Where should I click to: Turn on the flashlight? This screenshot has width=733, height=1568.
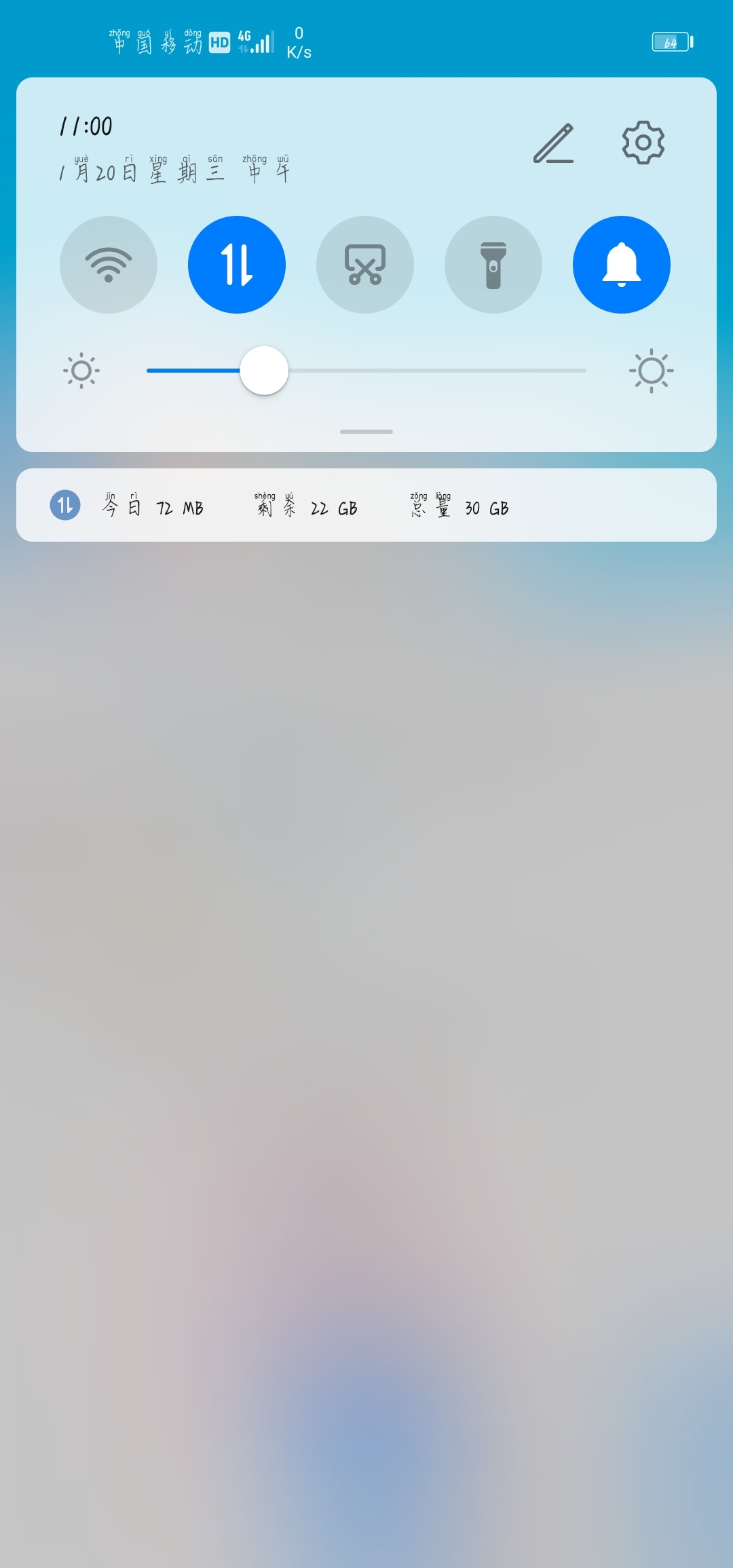(493, 265)
